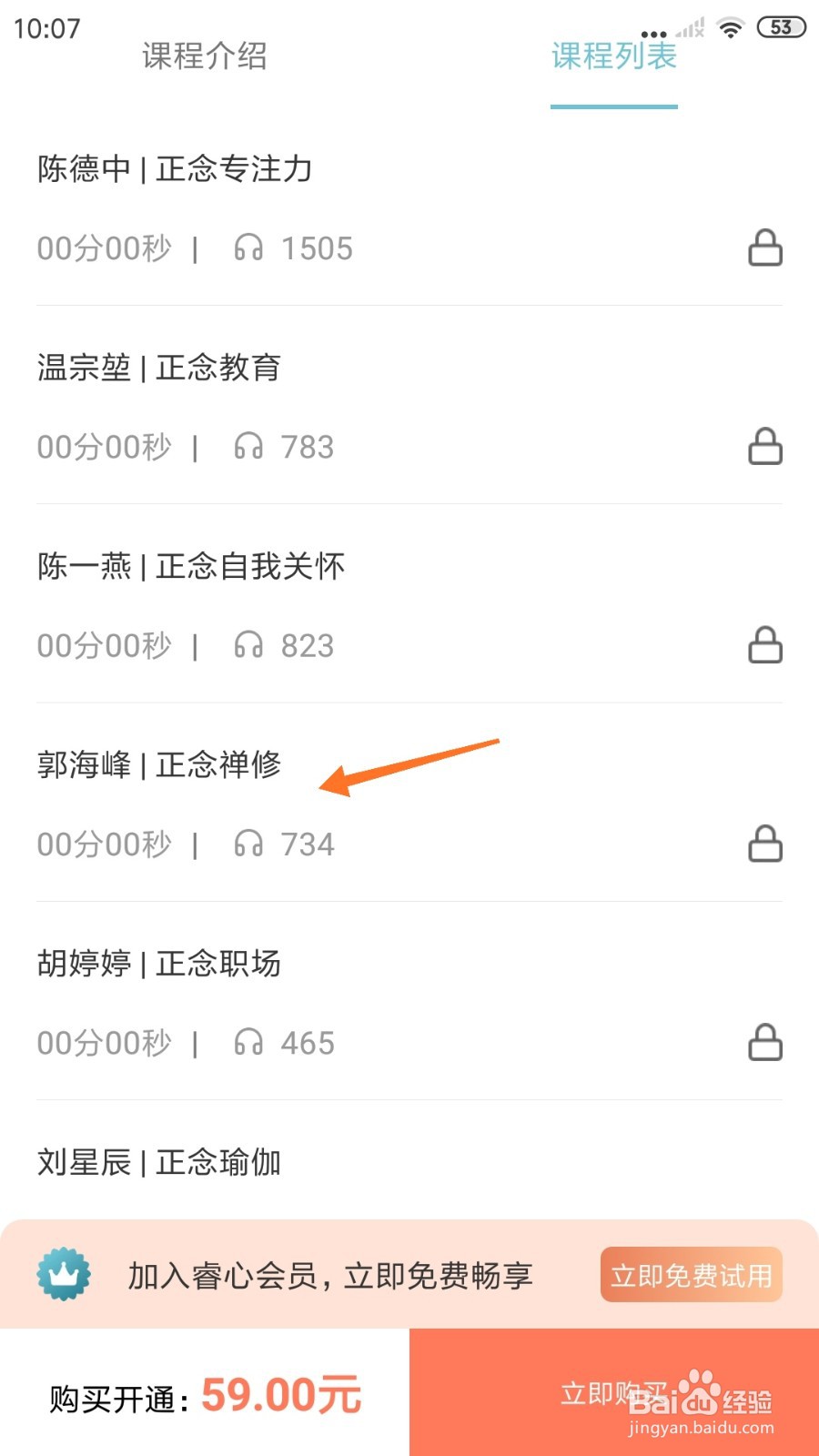The height and width of the screenshot is (1456, 819).
Task: Select the 课程列表 tab
Action: point(614,56)
